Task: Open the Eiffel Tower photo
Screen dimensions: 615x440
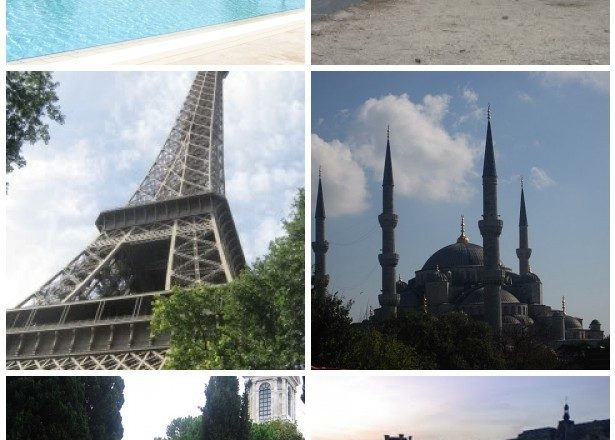Action: [x=155, y=220]
